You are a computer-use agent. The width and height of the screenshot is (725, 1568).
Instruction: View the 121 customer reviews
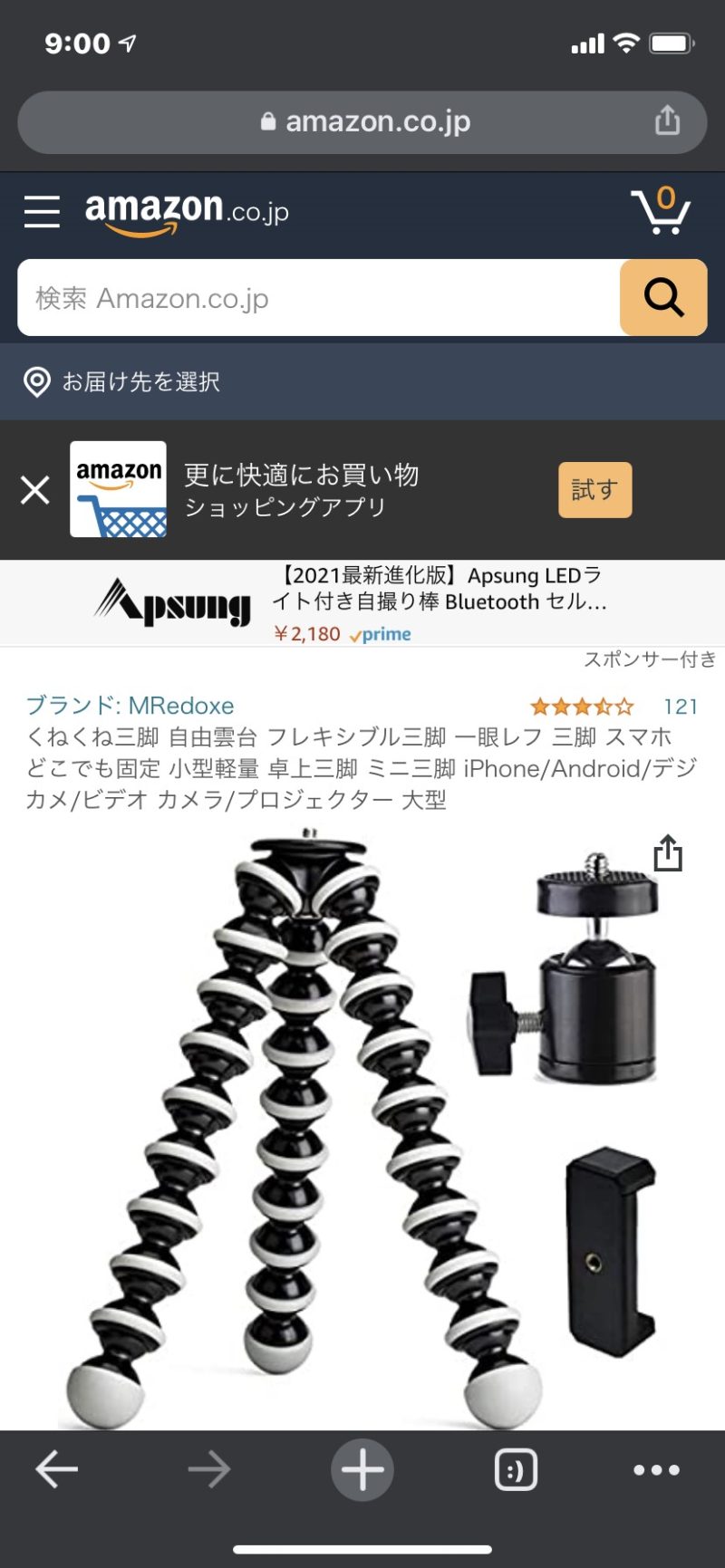680,707
